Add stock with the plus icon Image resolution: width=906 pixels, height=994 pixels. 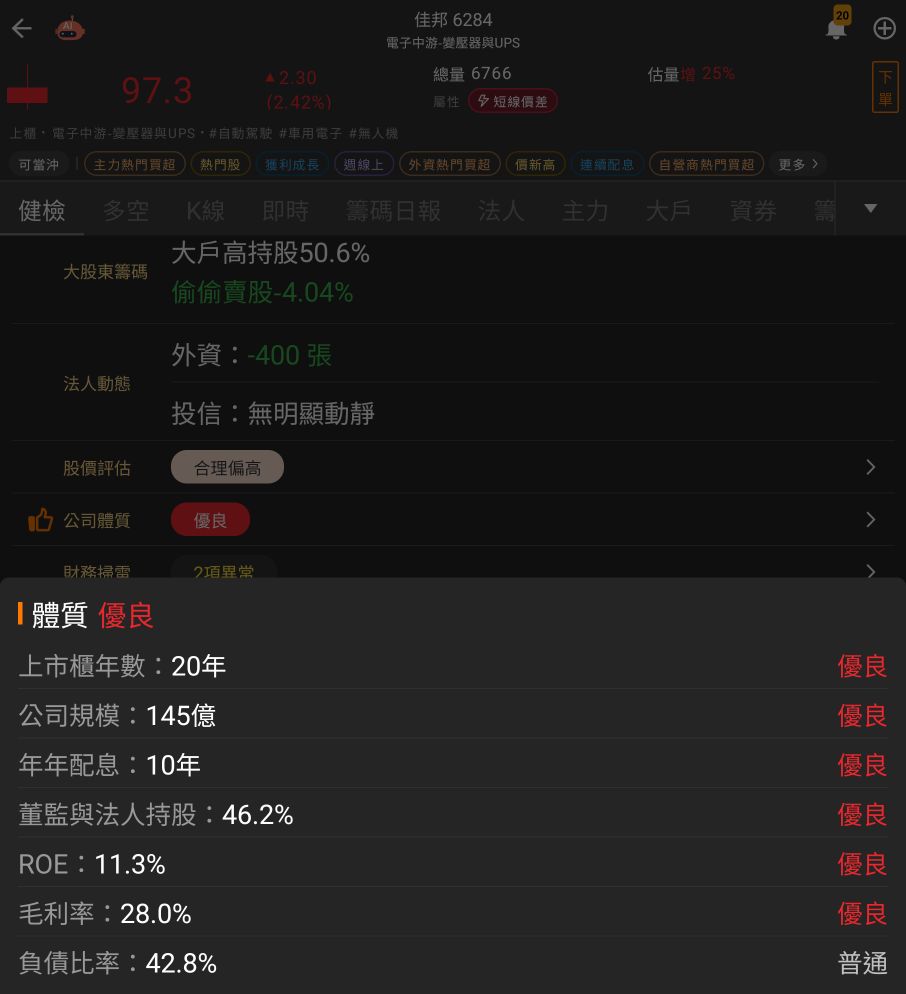click(x=884, y=29)
